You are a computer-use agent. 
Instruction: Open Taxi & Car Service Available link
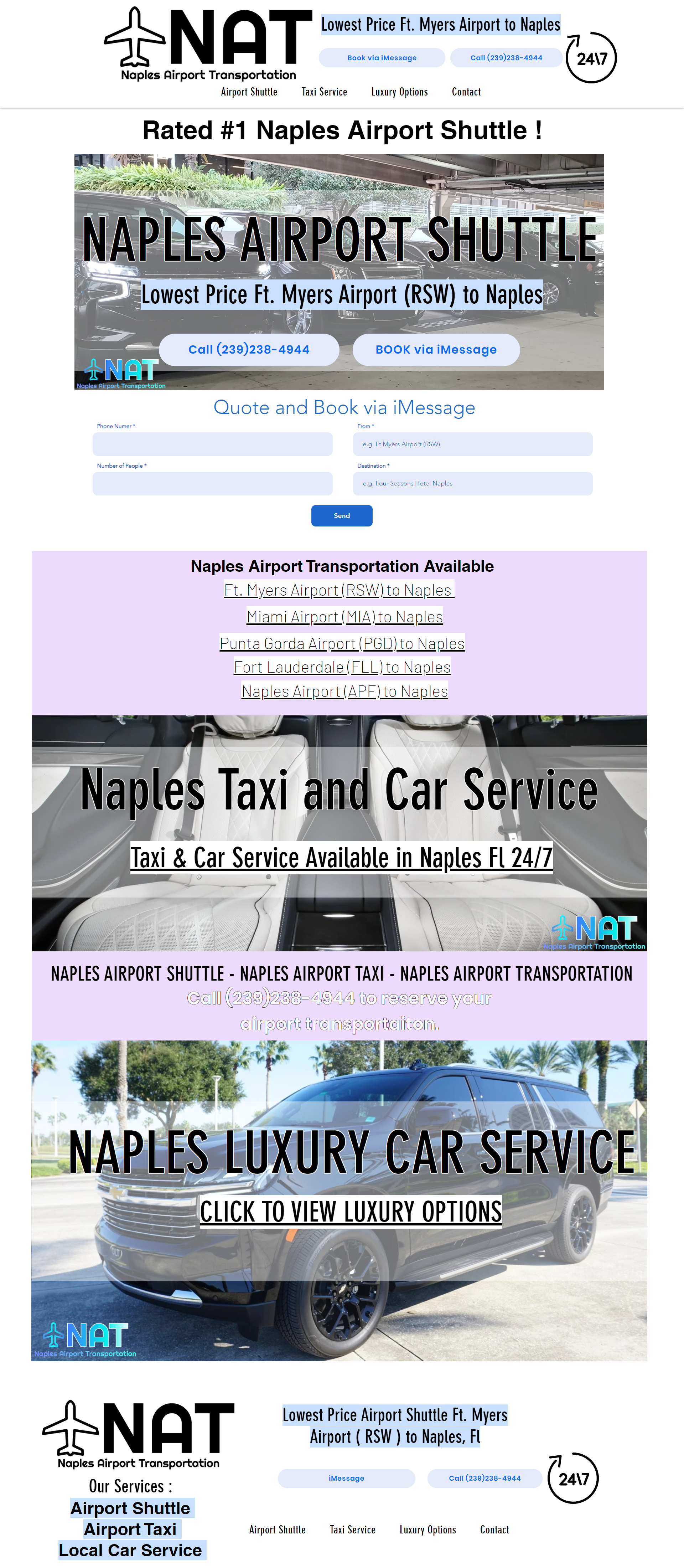click(x=341, y=858)
